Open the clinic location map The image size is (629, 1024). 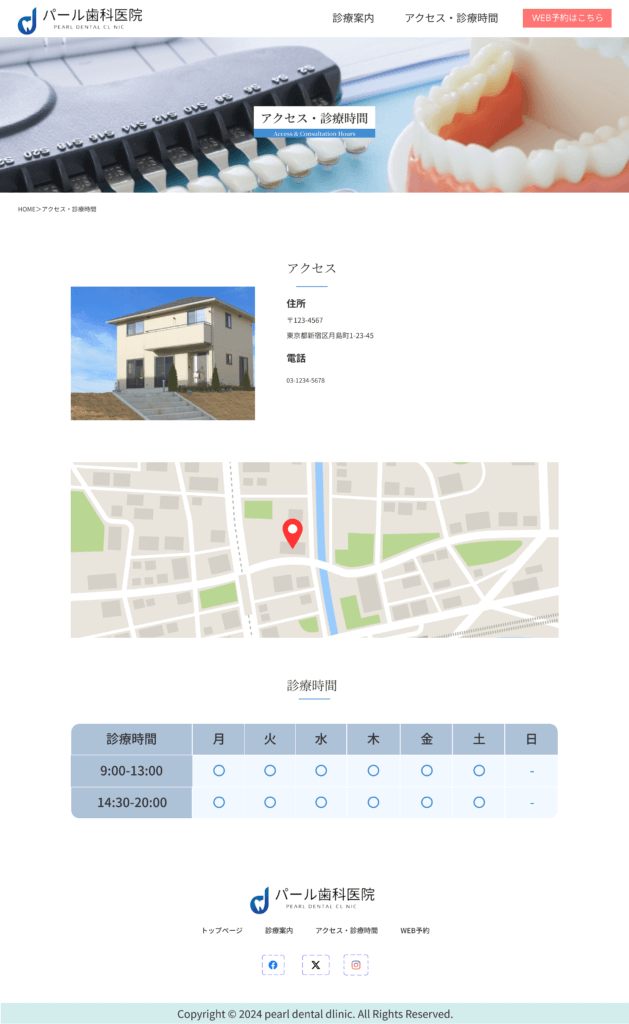(314, 549)
